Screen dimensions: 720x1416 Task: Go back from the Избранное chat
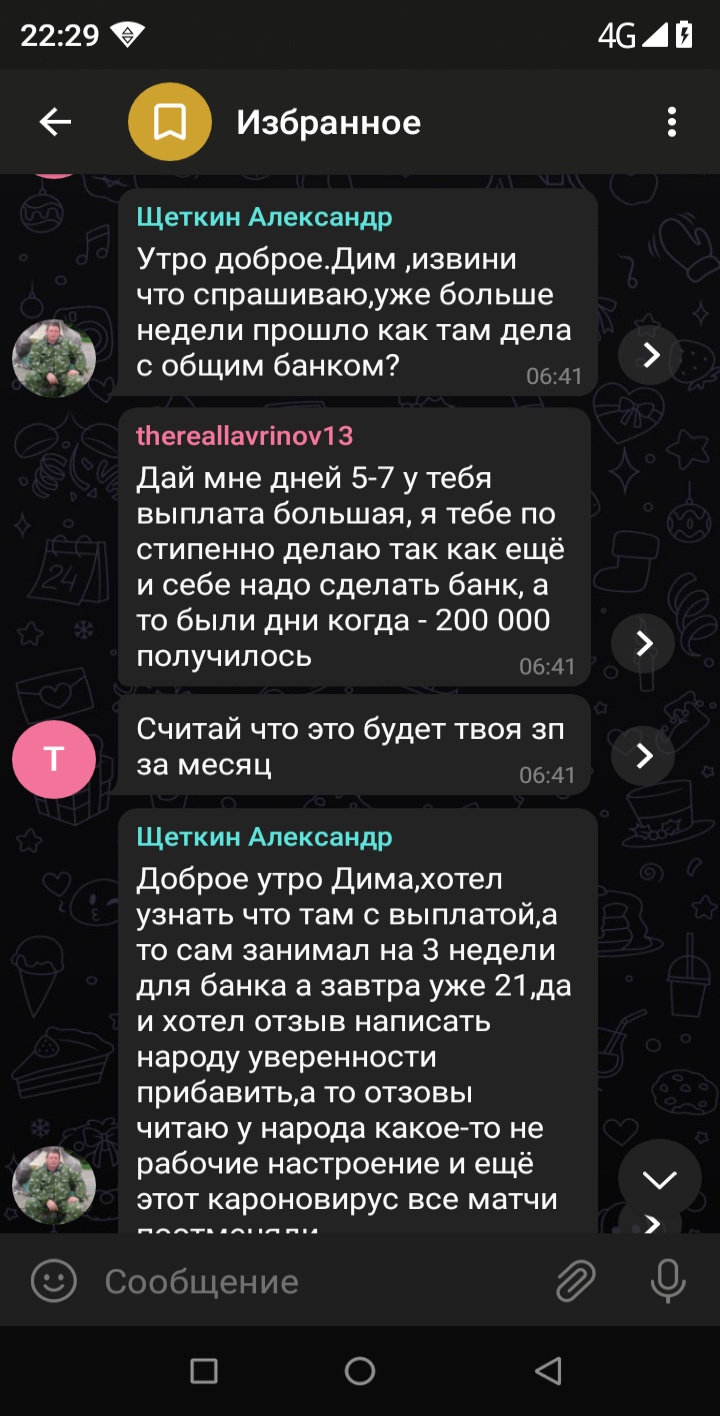[55, 122]
